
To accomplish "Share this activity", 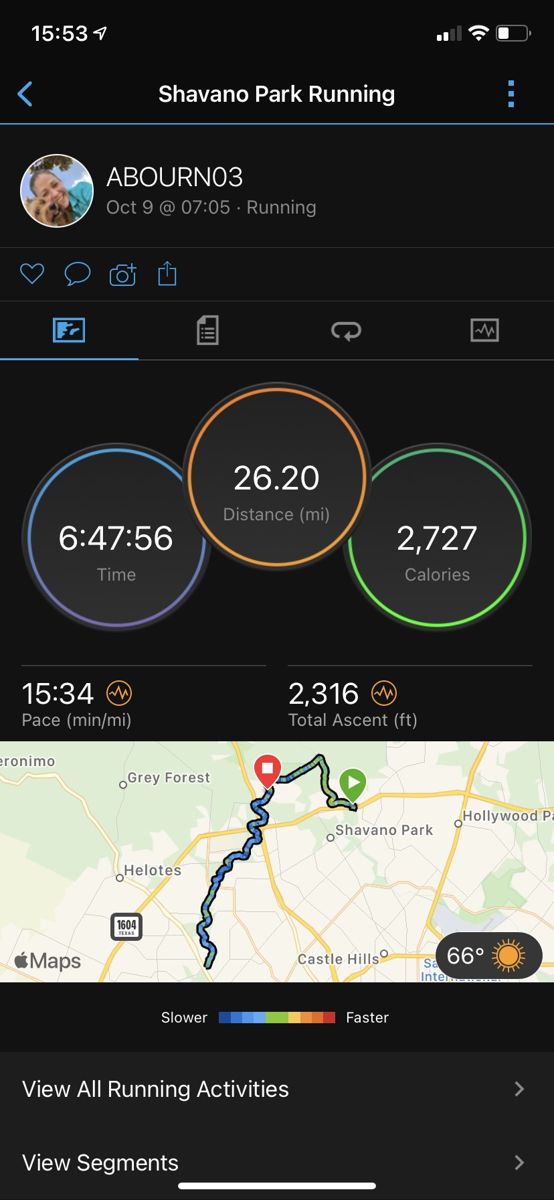I will click(x=167, y=273).
